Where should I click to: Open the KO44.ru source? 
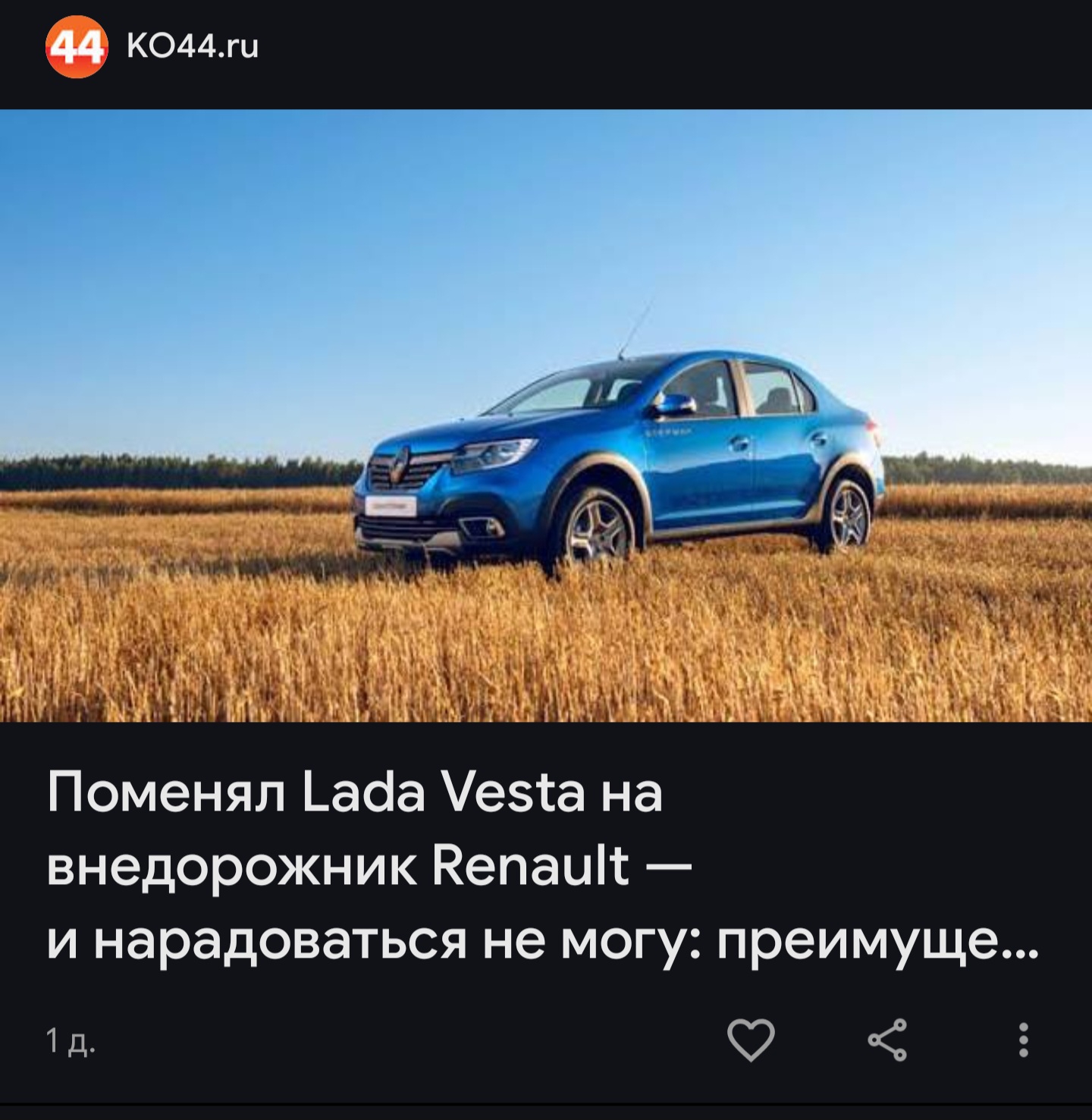(152, 46)
